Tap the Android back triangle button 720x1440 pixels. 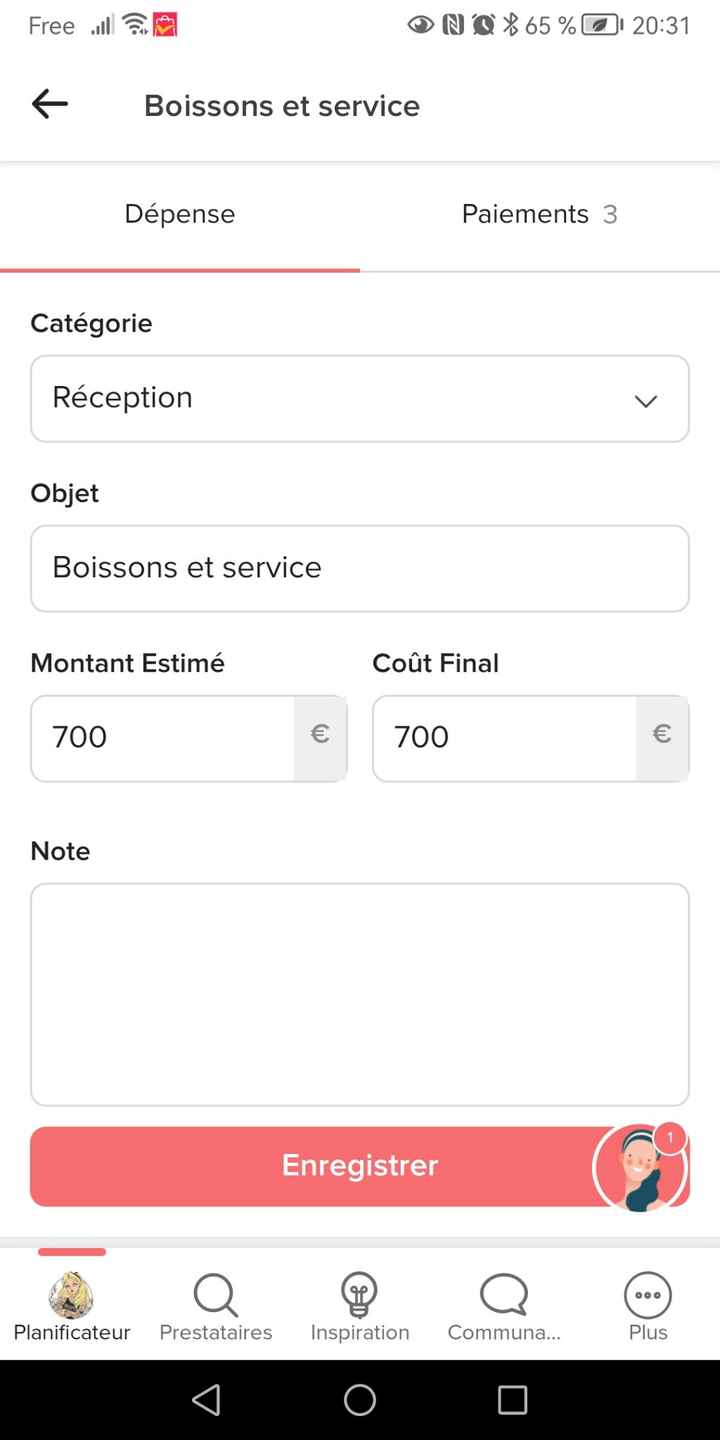(x=206, y=1399)
